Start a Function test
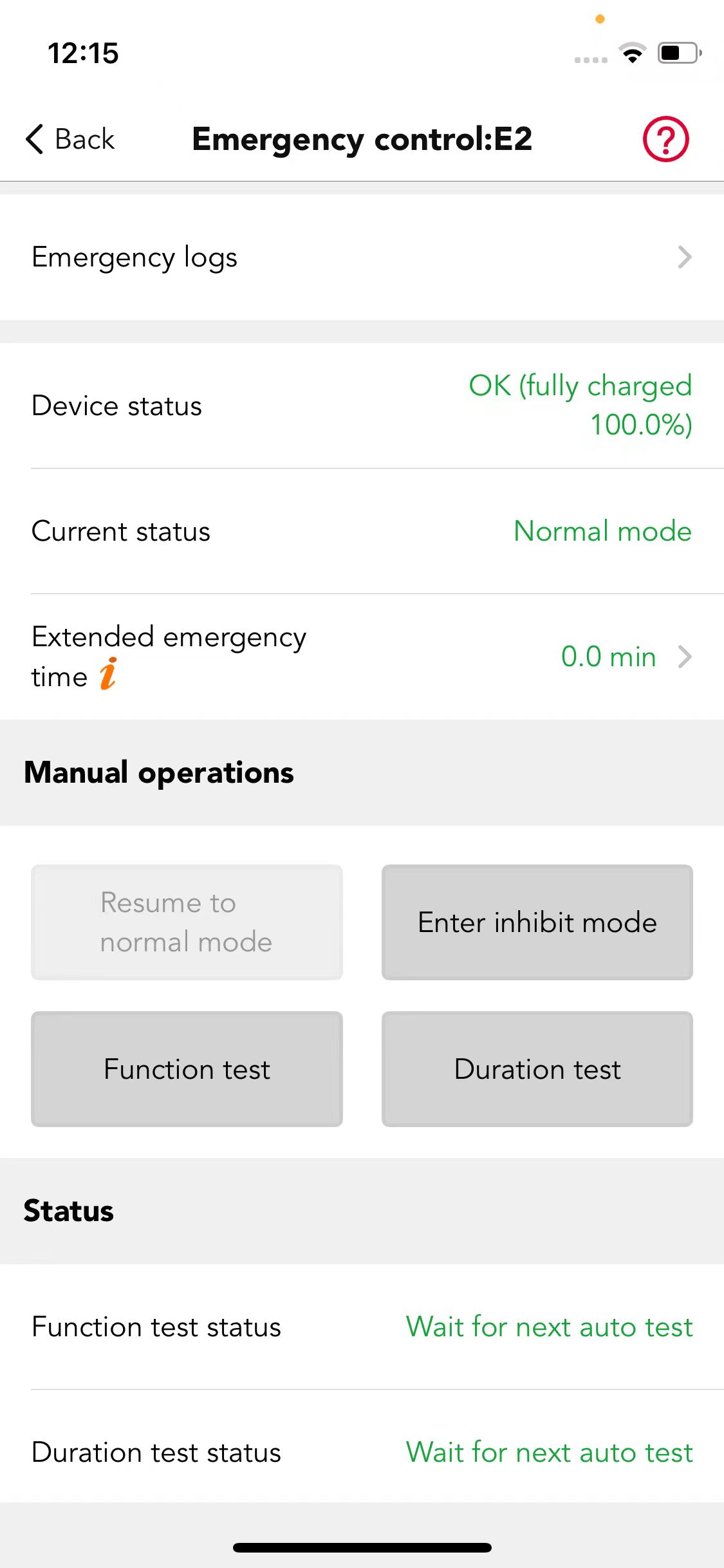Image resolution: width=724 pixels, height=1568 pixels. (x=187, y=1069)
